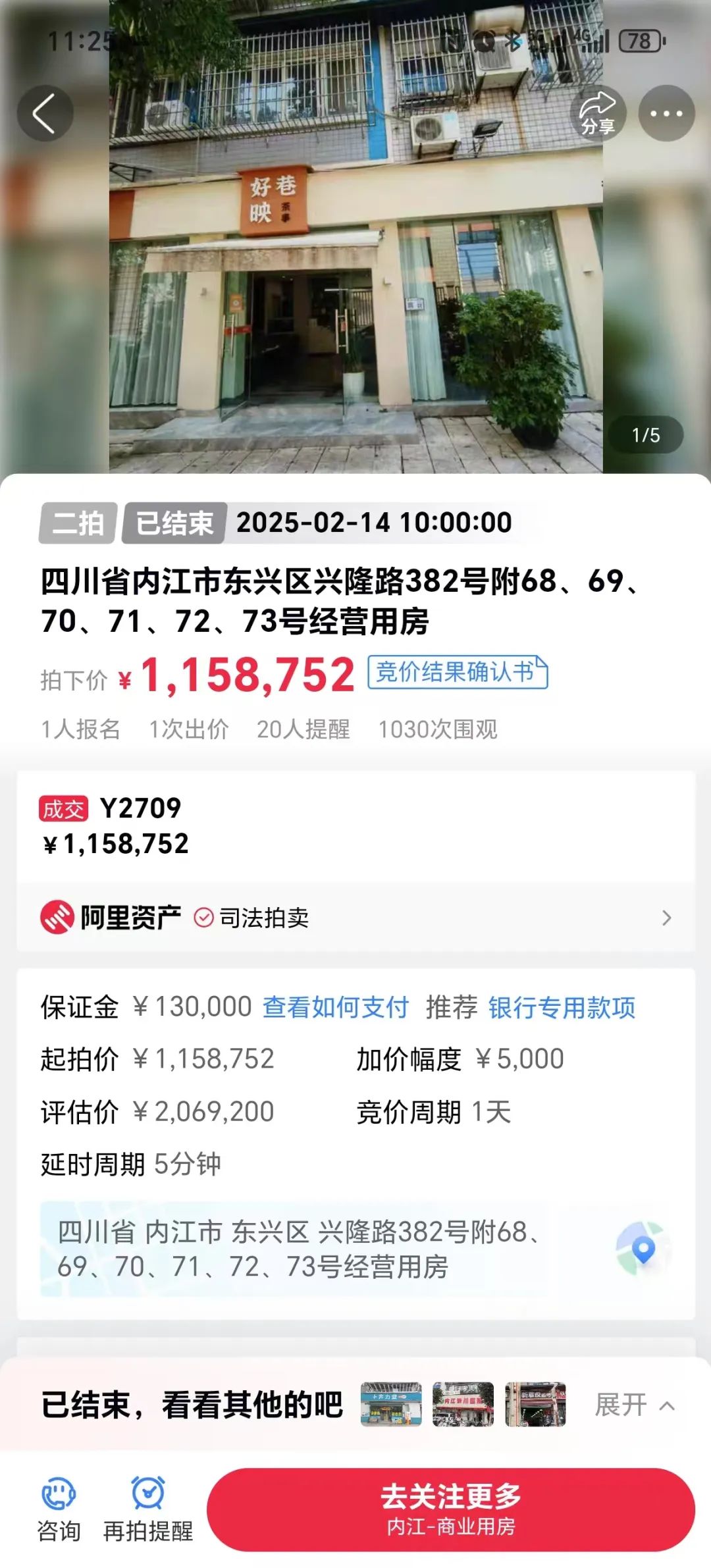Go back using the back arrow
711x1568 pixels.
pyautogui.click(x=45, y=113)
